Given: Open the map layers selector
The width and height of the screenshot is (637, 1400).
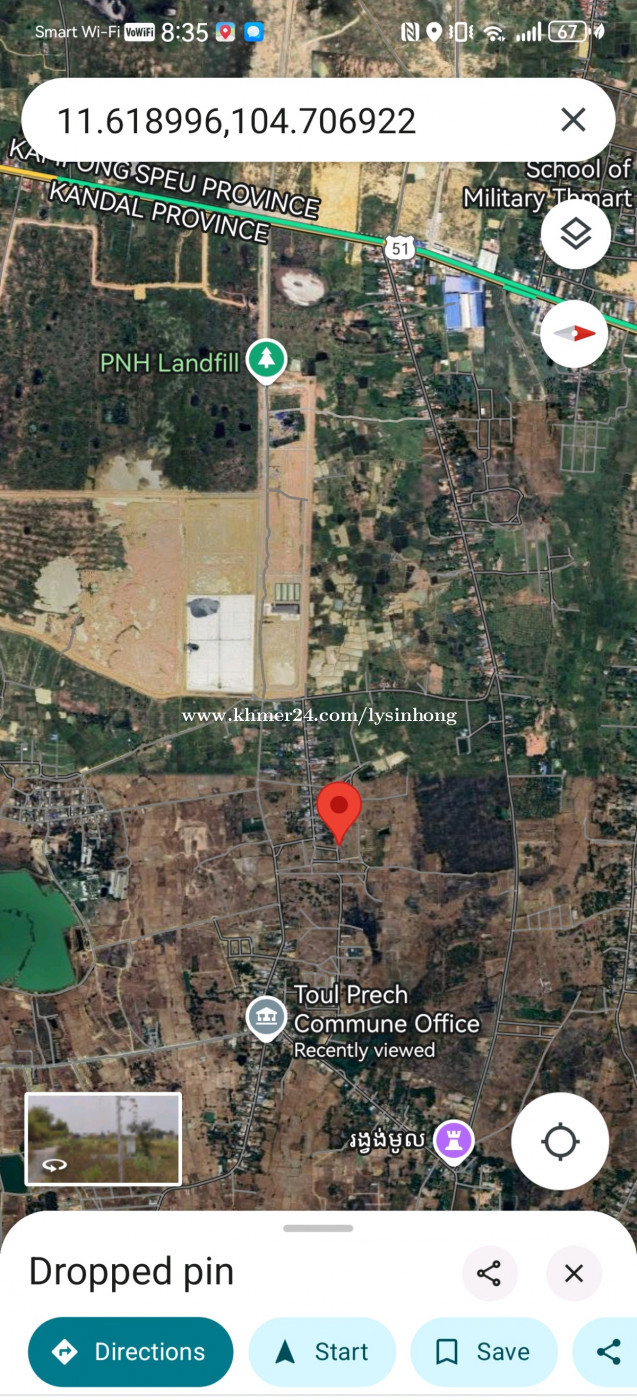Looking at the screenshot, I should coord(575,234).
